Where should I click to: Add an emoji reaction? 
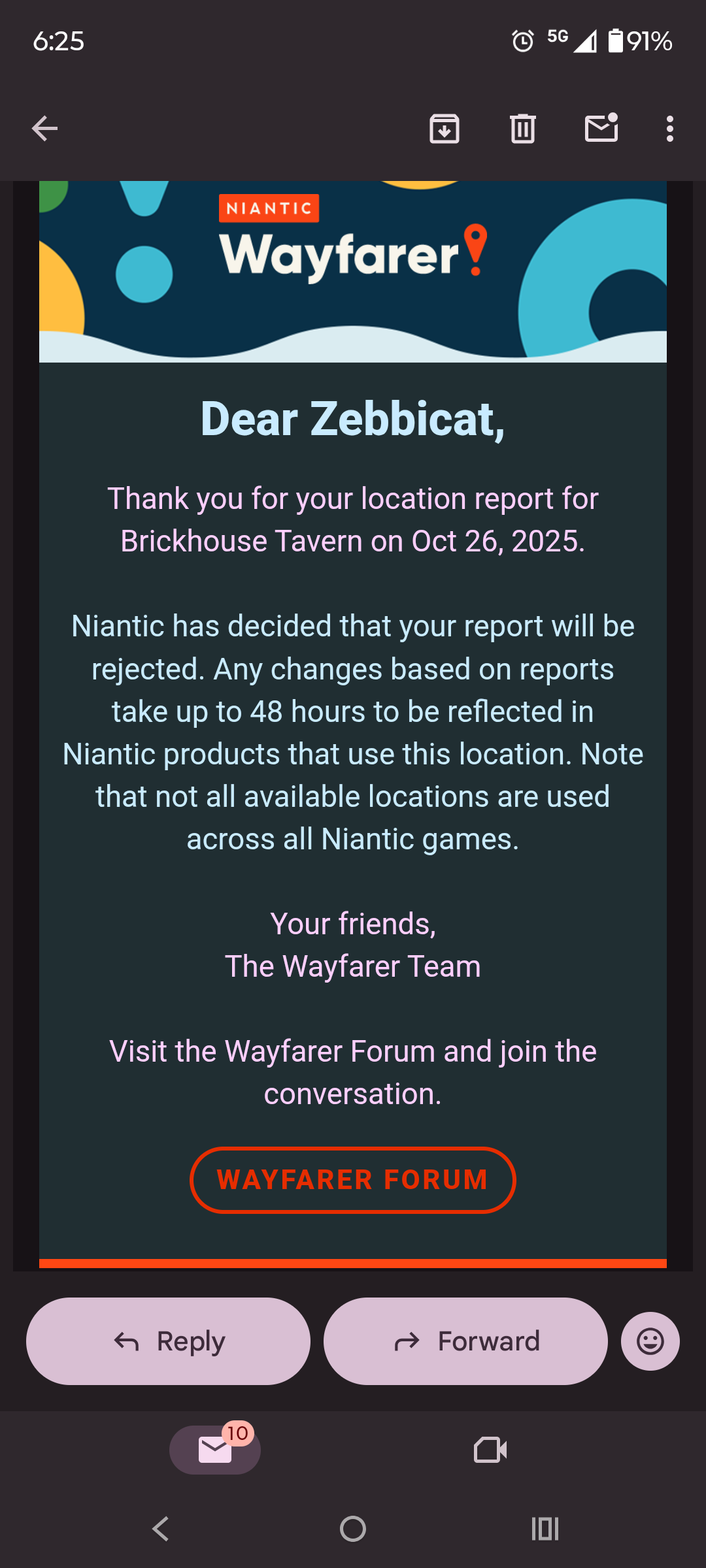pos(650,1341)
